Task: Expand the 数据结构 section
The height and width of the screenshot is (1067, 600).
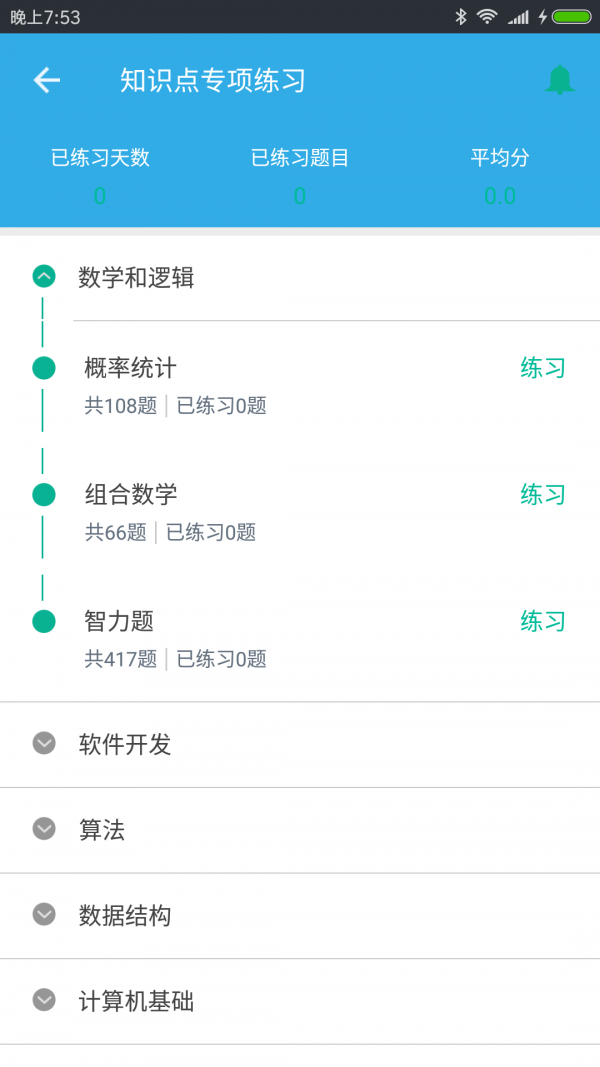Action: (x=44, y=914)
